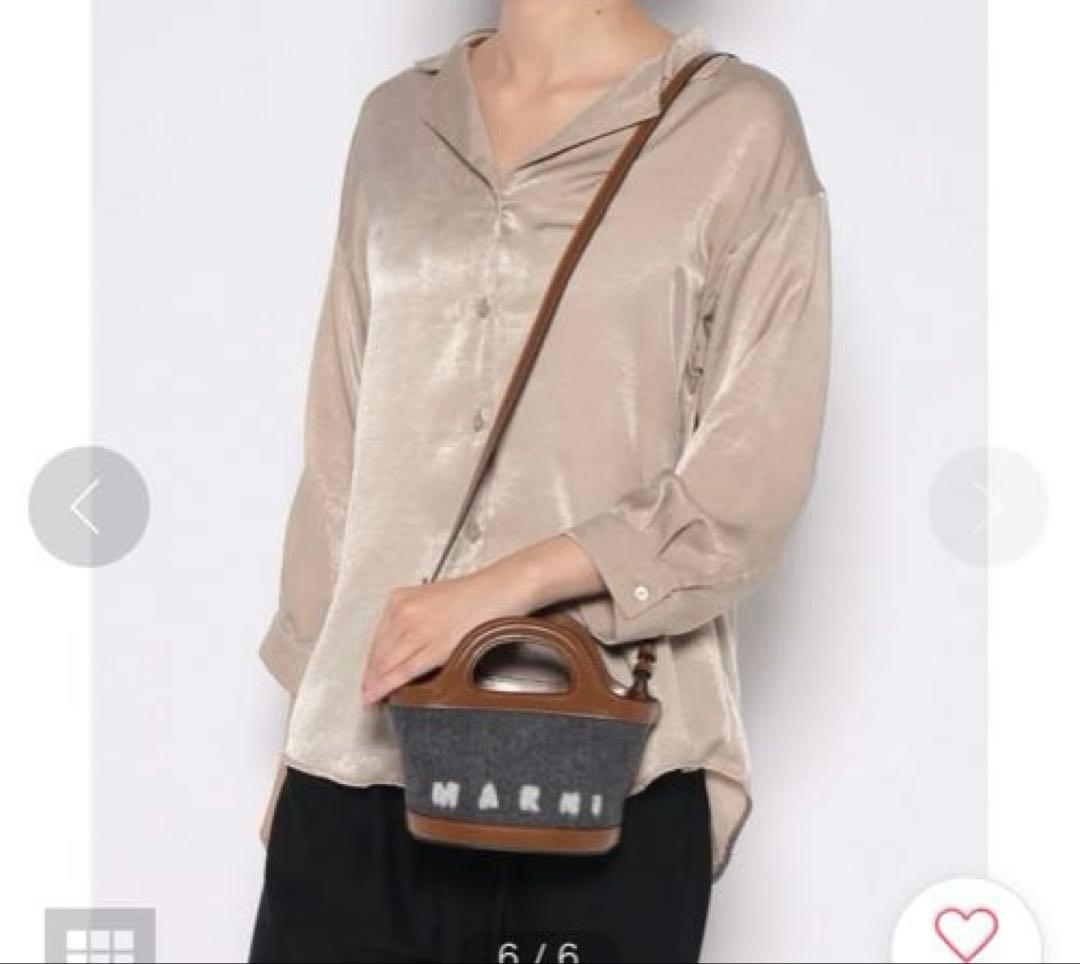Tap the next photo arrow
The height and width of the screenshot is (964, 1080).
point(988,507)
